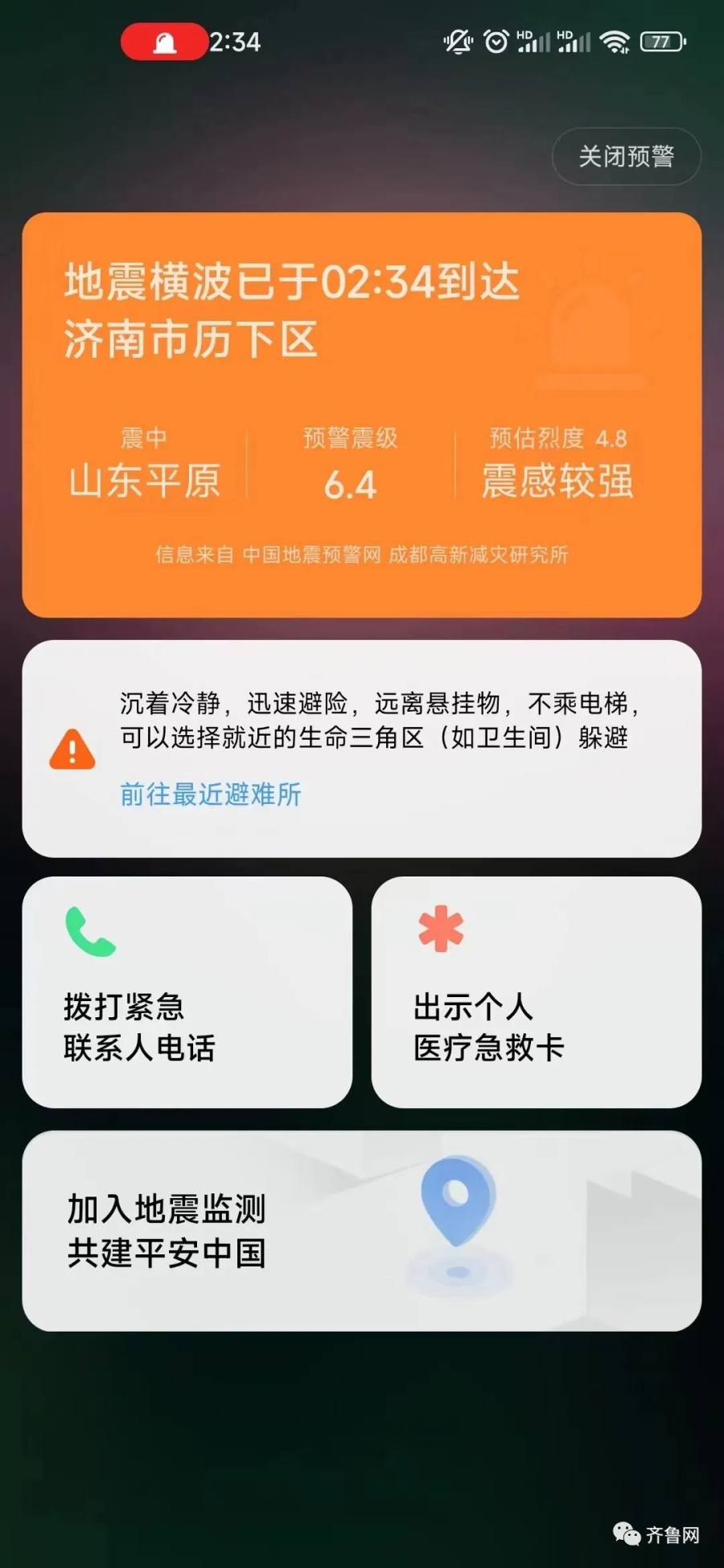Open the 前往最近避难所 link
724x1568 pixels.
[x=211, y=794]
